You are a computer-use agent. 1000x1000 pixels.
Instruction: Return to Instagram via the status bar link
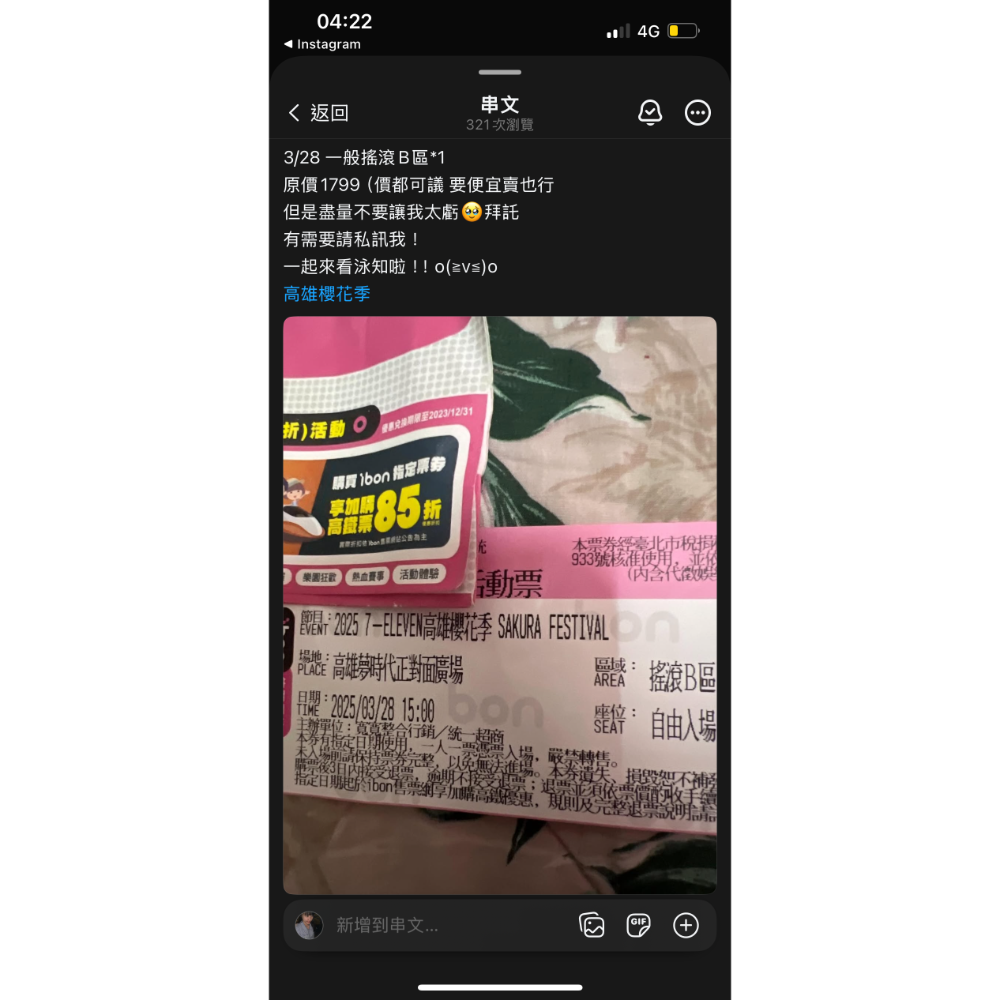(322, 44)
